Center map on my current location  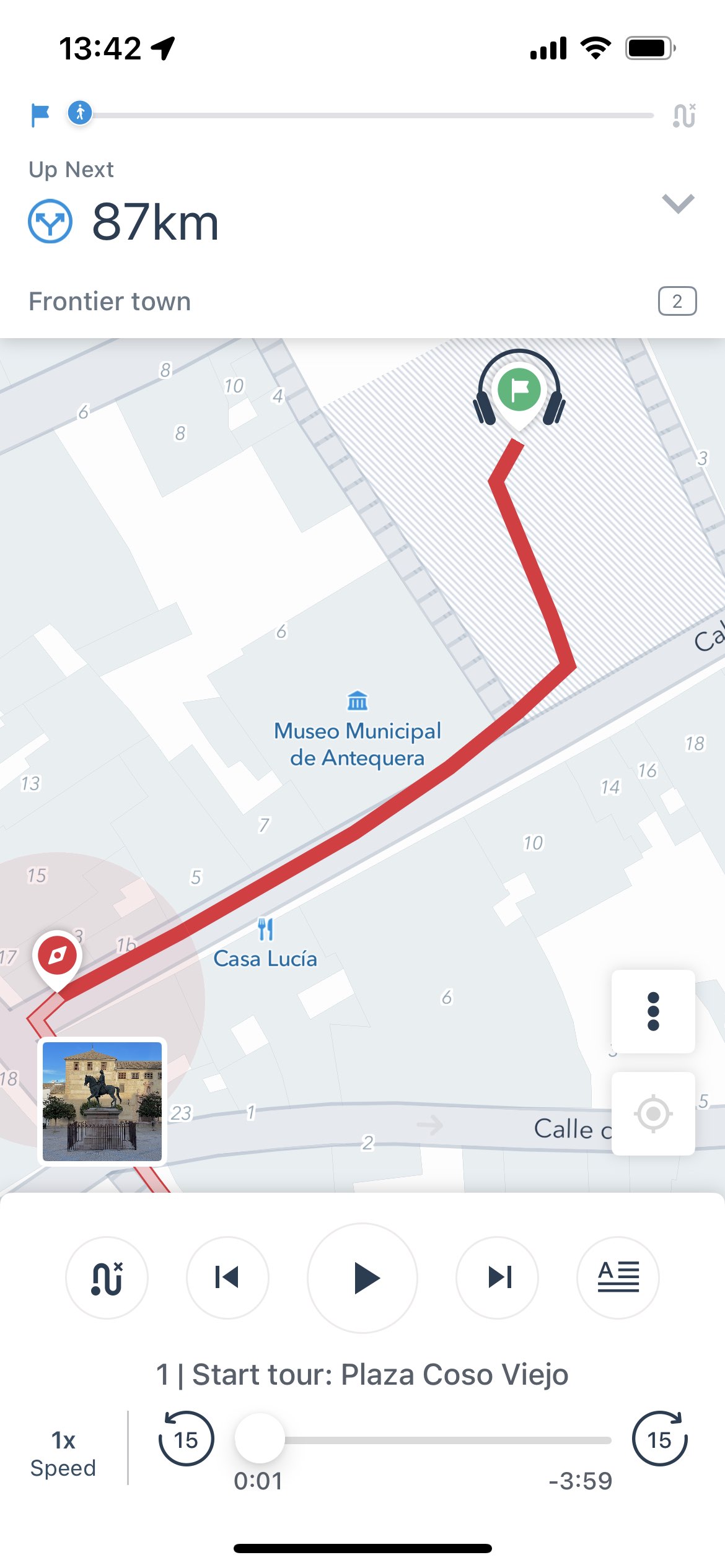652,1113
